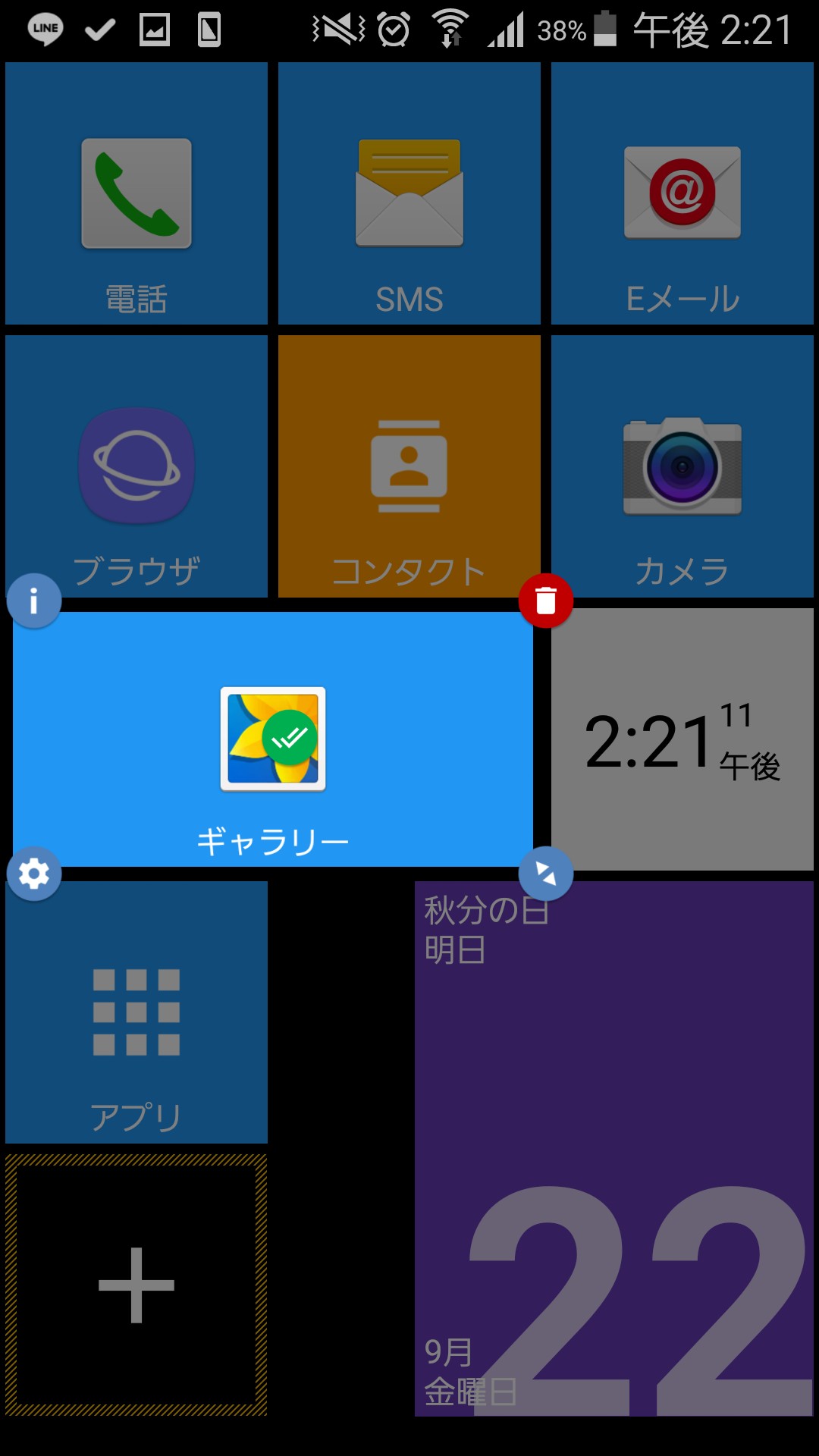Launch the ブラウザ browser tile
This screenshot has height=1456, width=819.
point(136,466)
